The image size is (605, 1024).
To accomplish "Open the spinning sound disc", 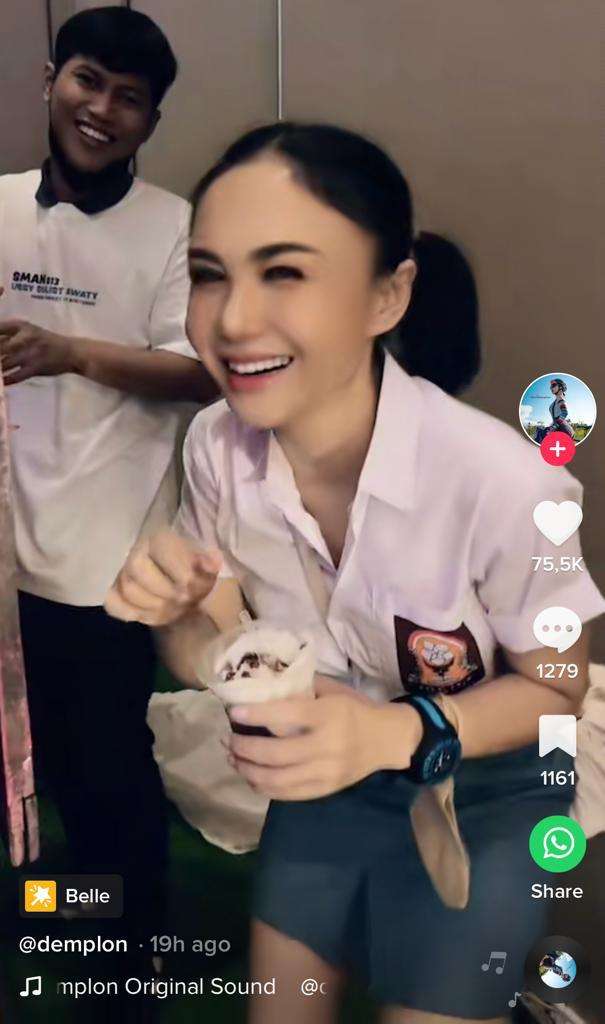I will point(556,968).
